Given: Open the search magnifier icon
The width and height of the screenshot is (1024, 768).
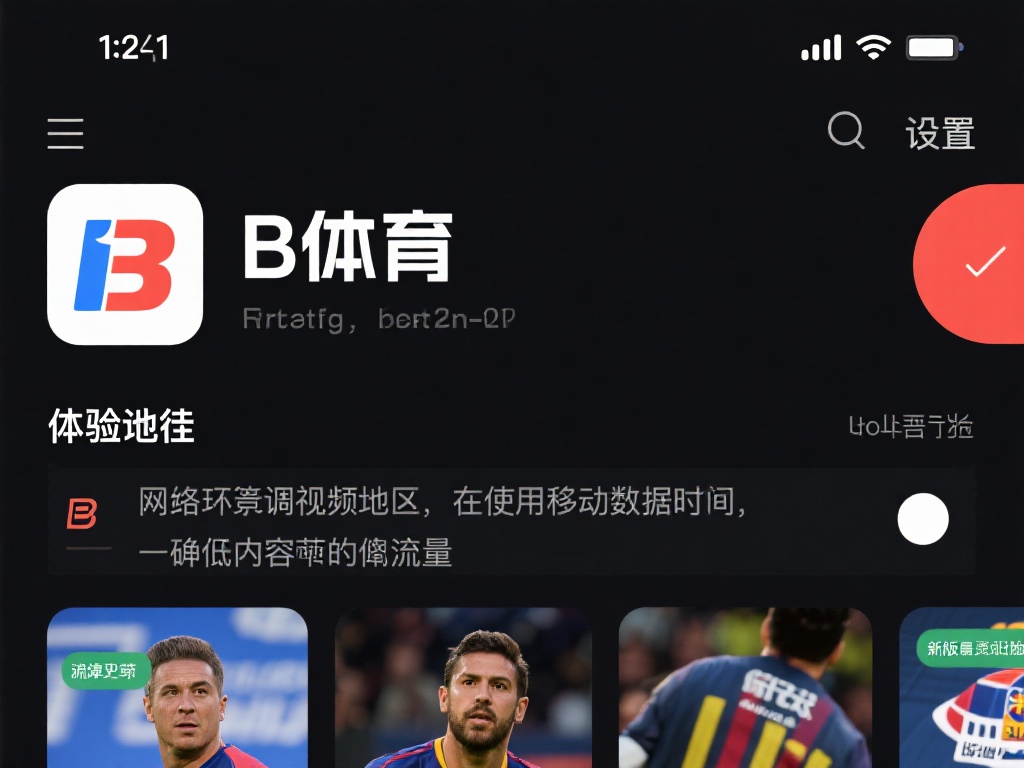Looking at the screenshot, I should click(846, 131).
